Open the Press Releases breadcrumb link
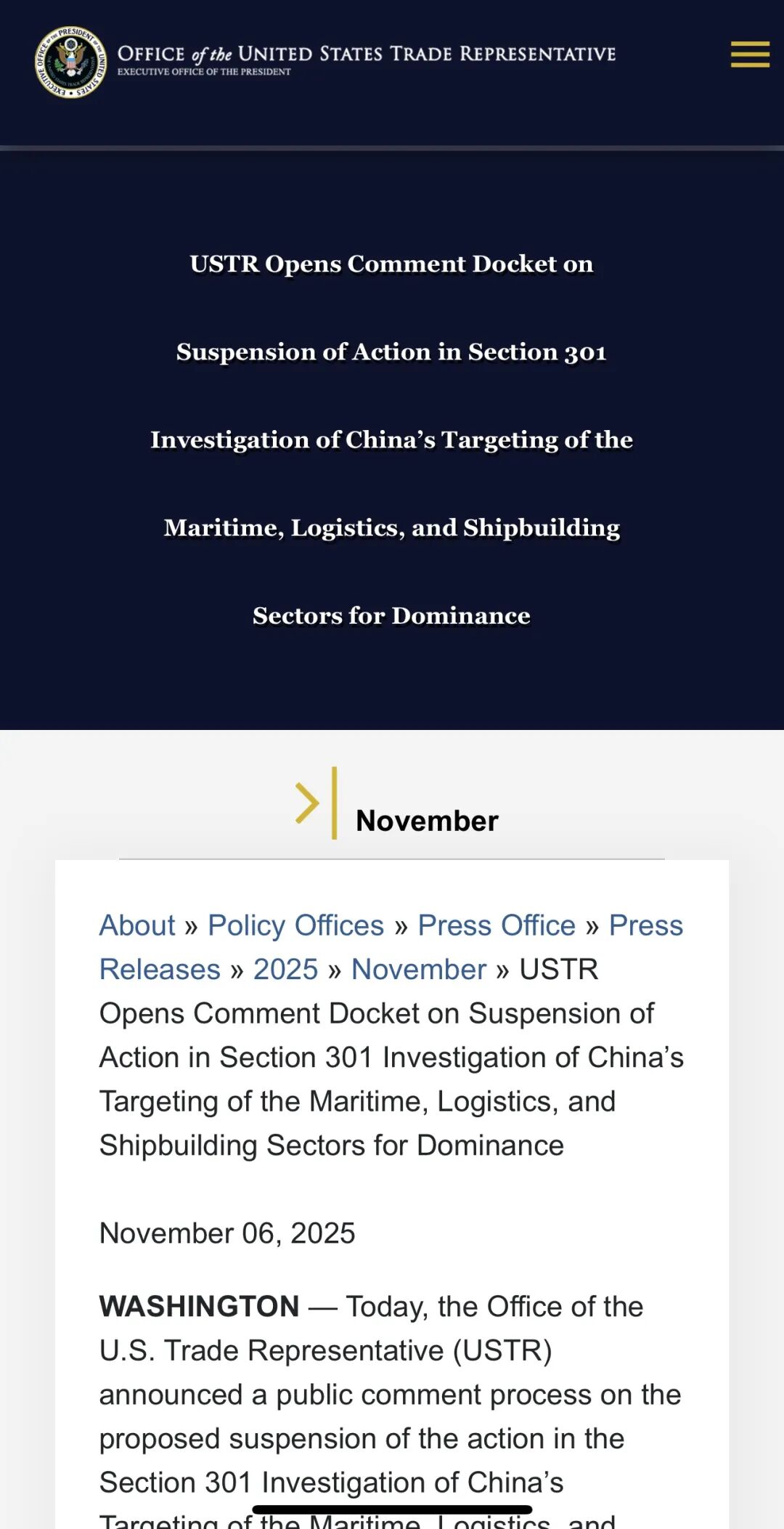Viewport: 784px width, 1529px height. click(160, 969)
